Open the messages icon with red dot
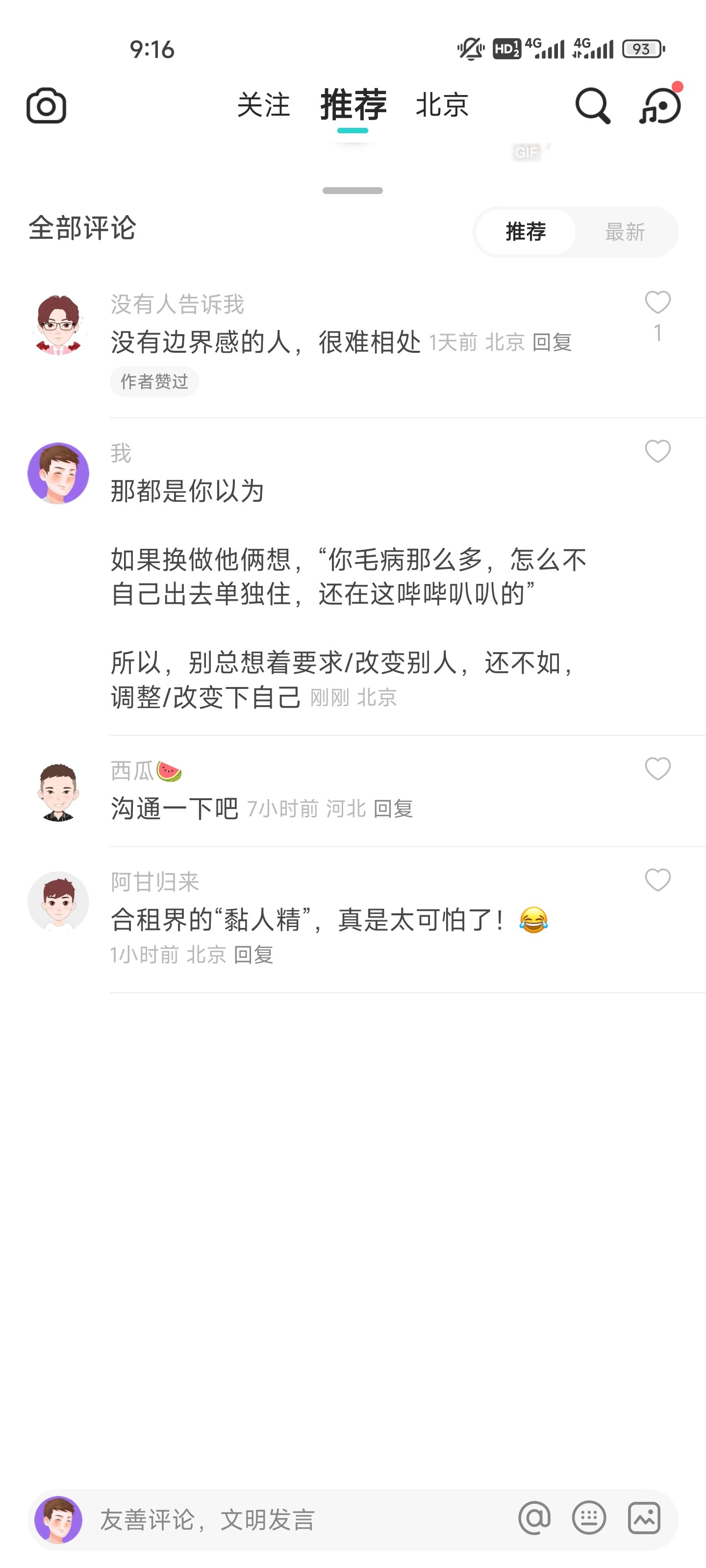This screenshot has height=1568, width=706. [x=660, y=106]
